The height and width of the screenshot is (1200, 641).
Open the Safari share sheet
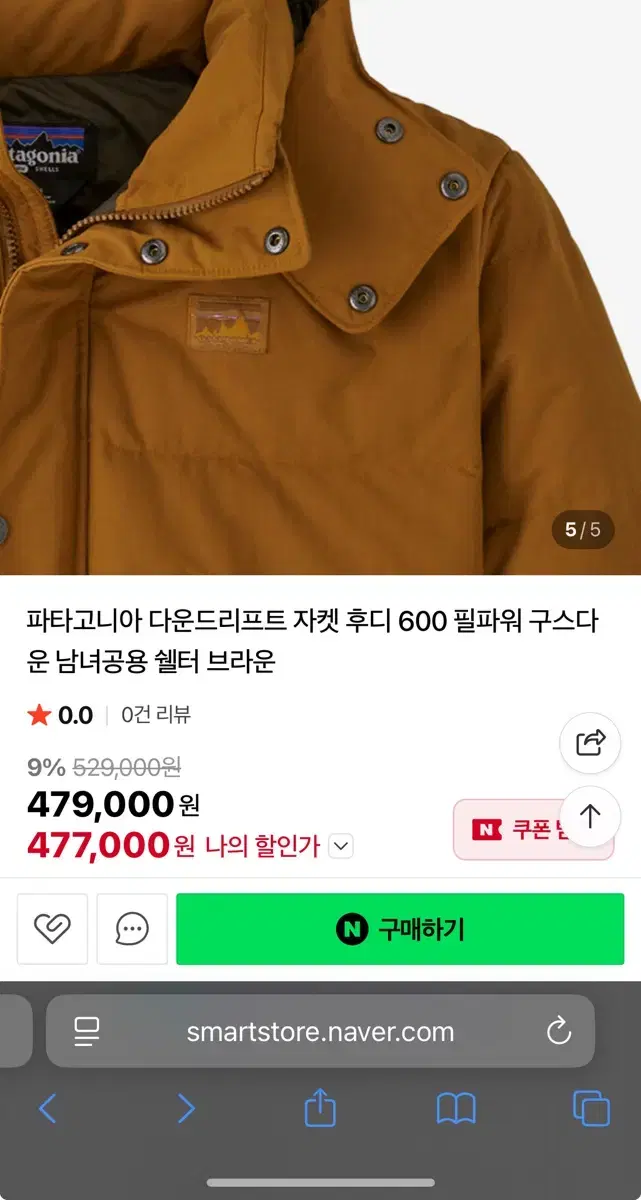click(x=320, y=1107)
